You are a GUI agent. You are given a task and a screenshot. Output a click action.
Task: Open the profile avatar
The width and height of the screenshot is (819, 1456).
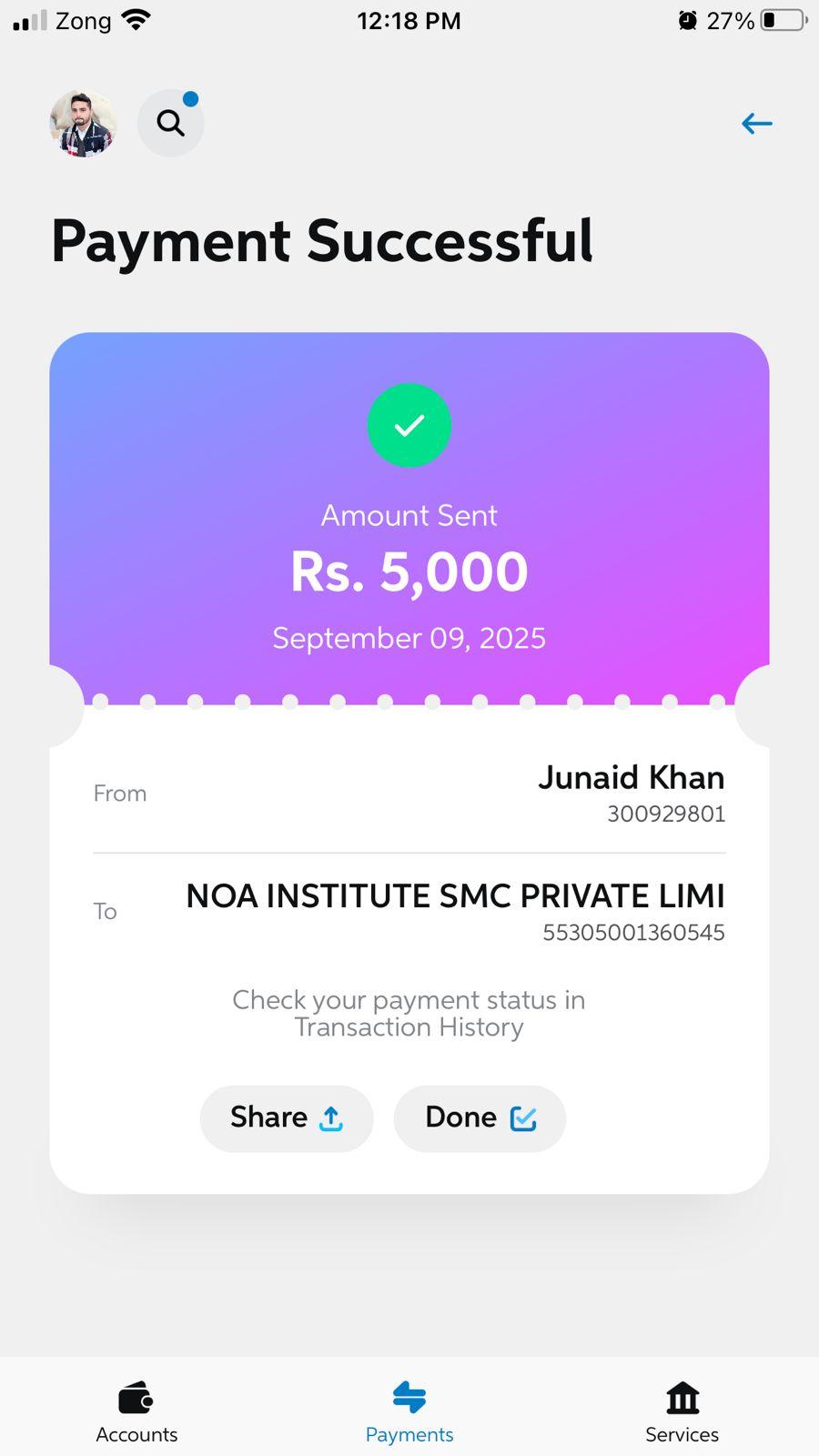(83, 124)
